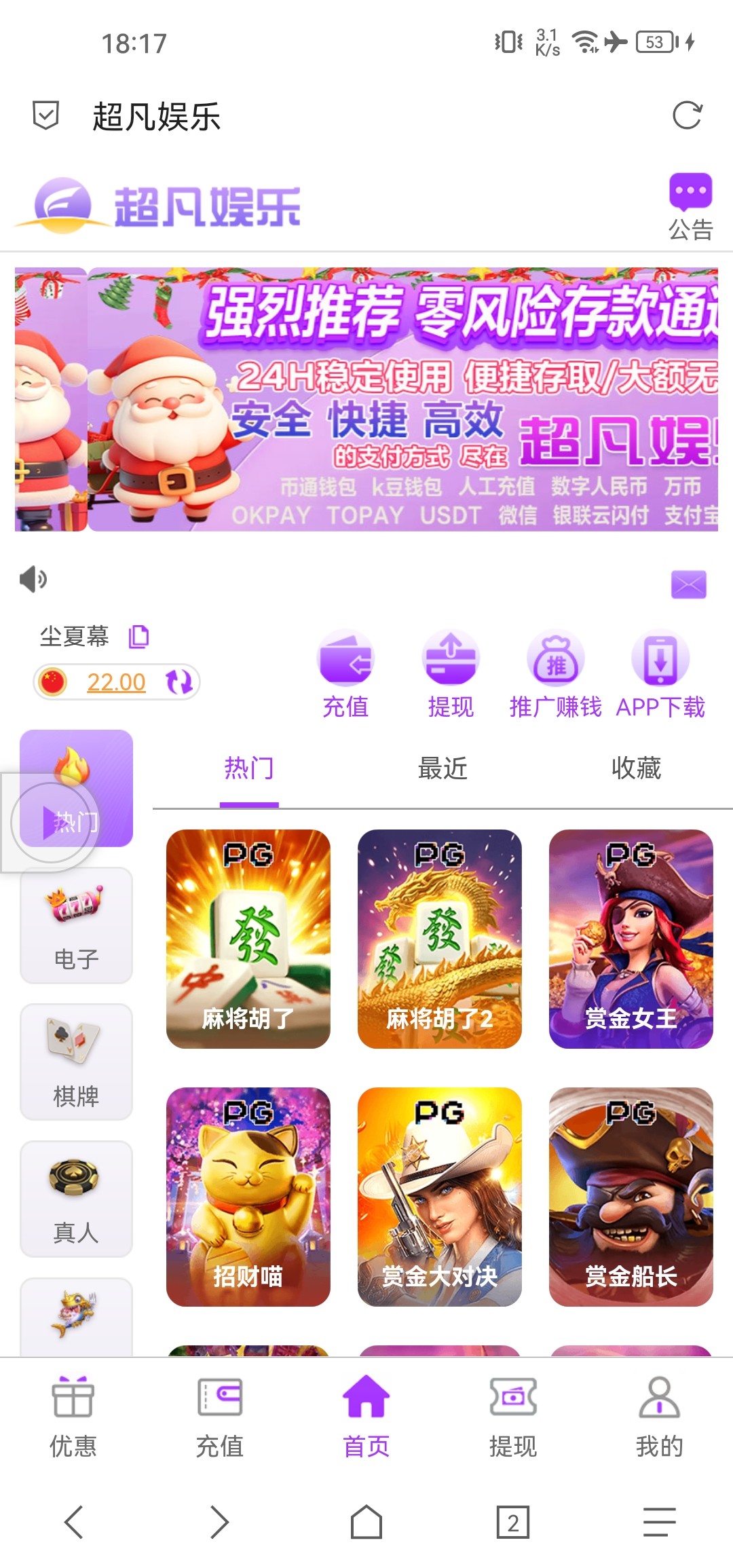Viewport: 733px width, 1568px height.
Task: Select the 真人 game category
Action: coord(76,1199)
